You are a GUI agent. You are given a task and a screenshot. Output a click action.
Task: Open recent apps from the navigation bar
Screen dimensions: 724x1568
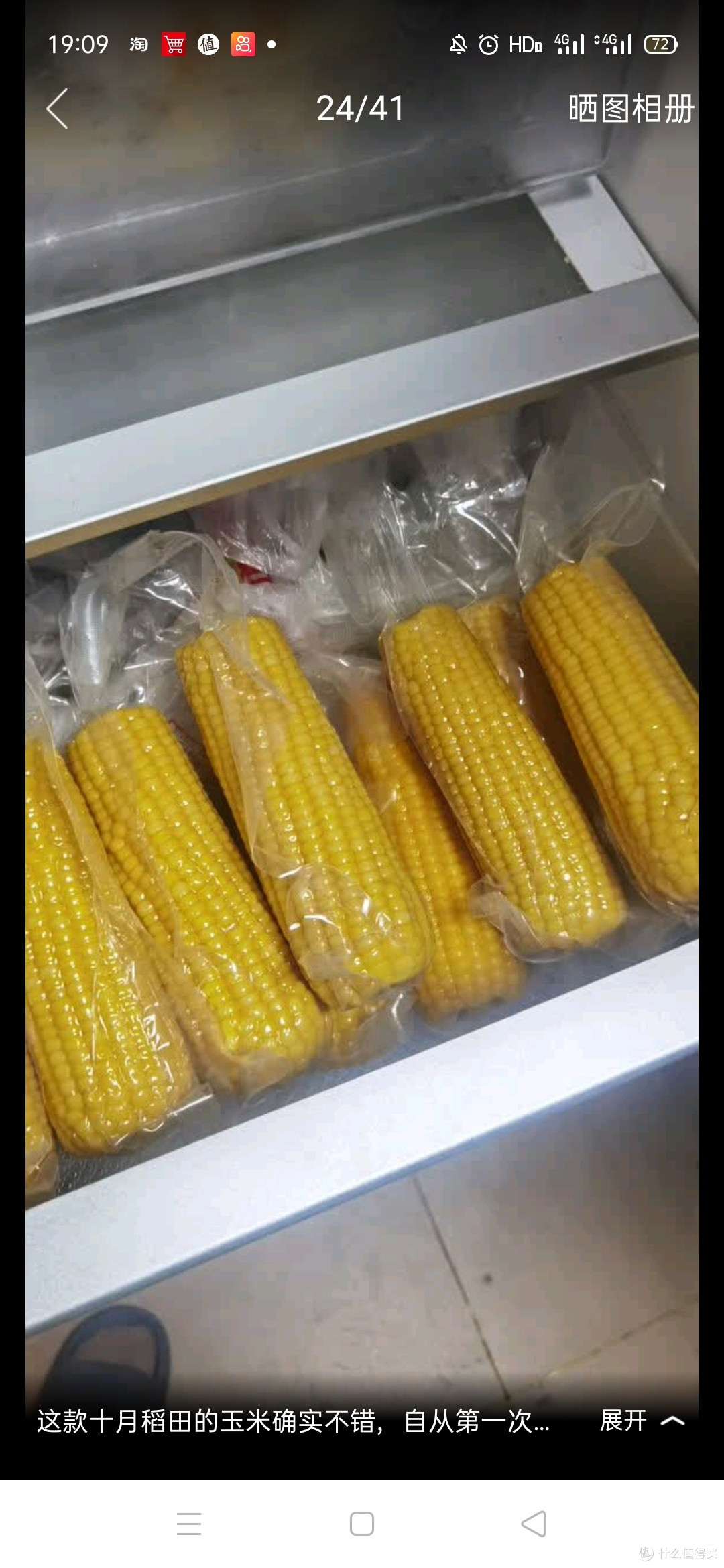click(x=189, y=1523)
